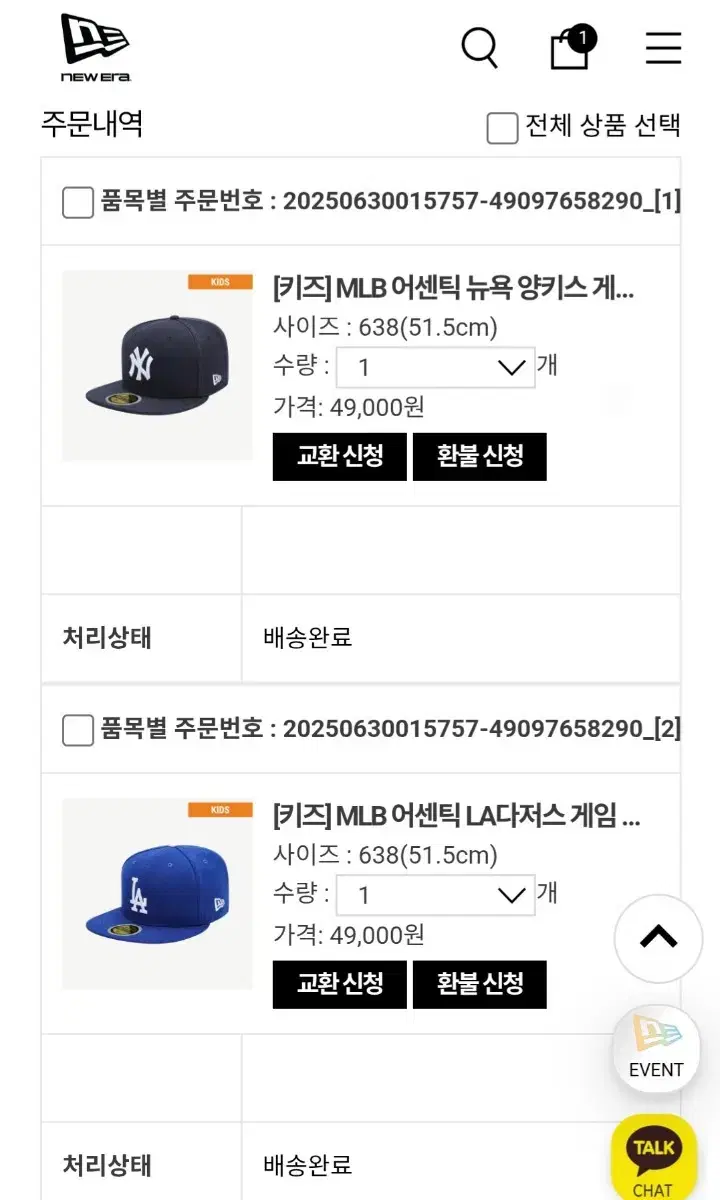Screen dimensions: 720x1200
Task: Select the checkbox for order 49097658290_[1]
Action: [77, 203]
